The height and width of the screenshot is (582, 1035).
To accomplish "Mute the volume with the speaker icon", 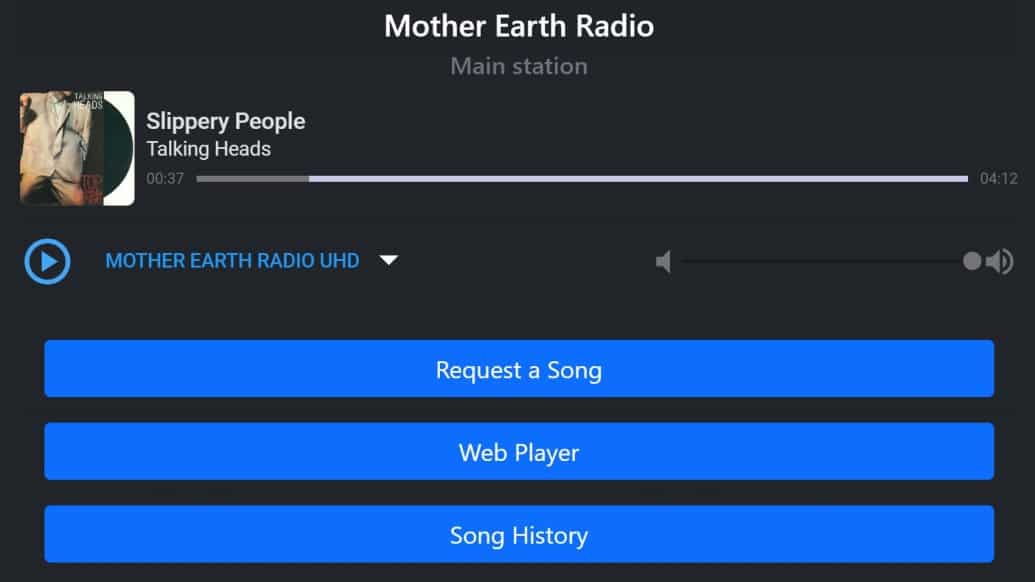I will [663, 262].
